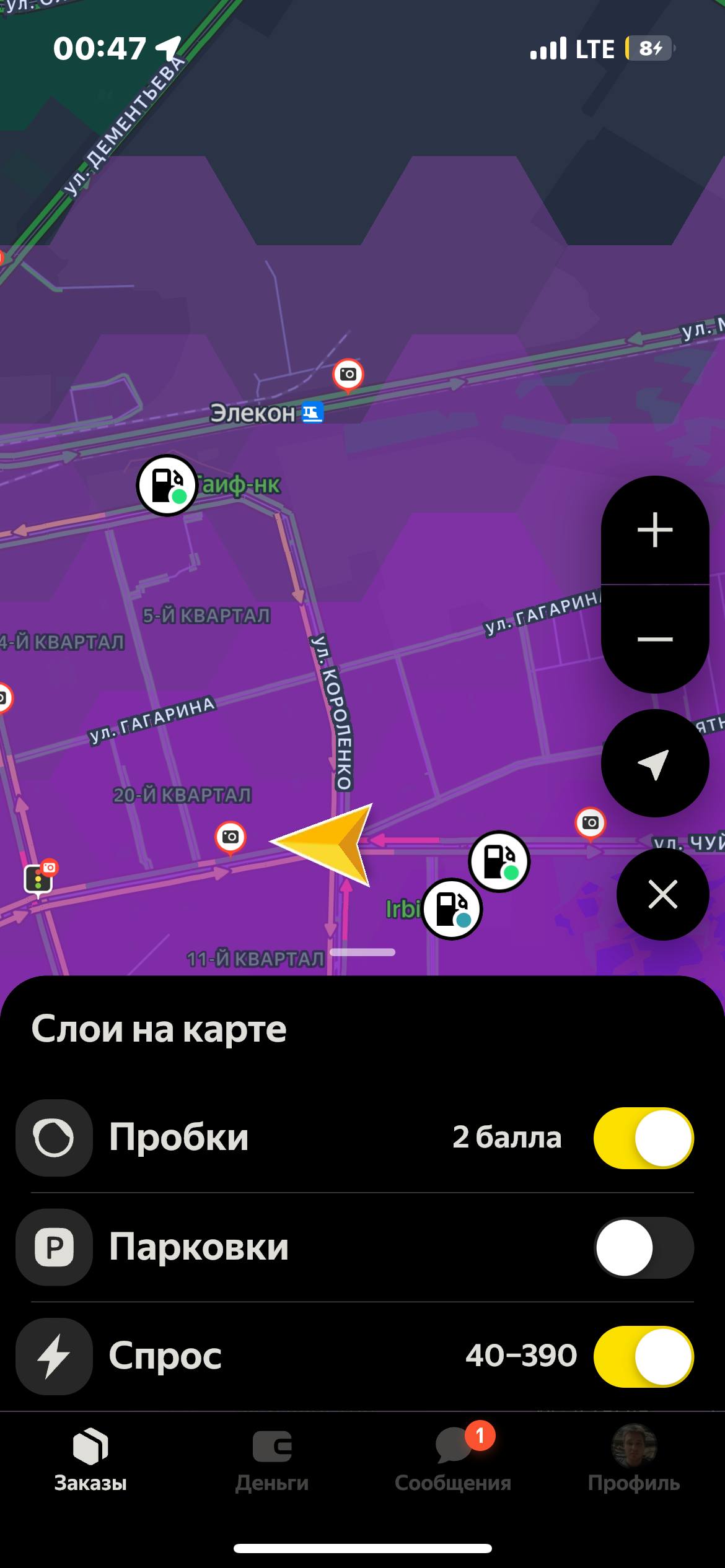
Task: Close the map layers panel with the X button
Action: coord(662,894)
